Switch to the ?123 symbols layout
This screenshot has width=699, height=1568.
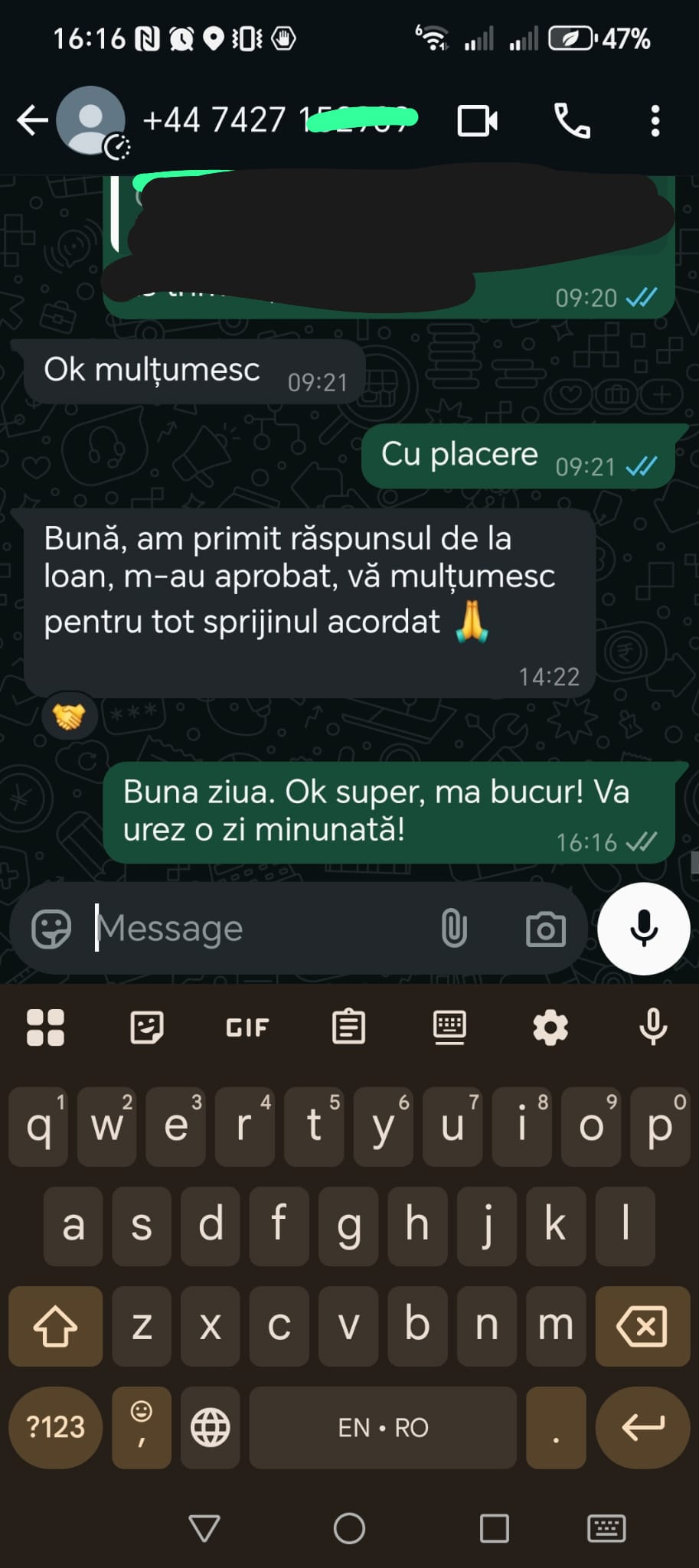55,1427
